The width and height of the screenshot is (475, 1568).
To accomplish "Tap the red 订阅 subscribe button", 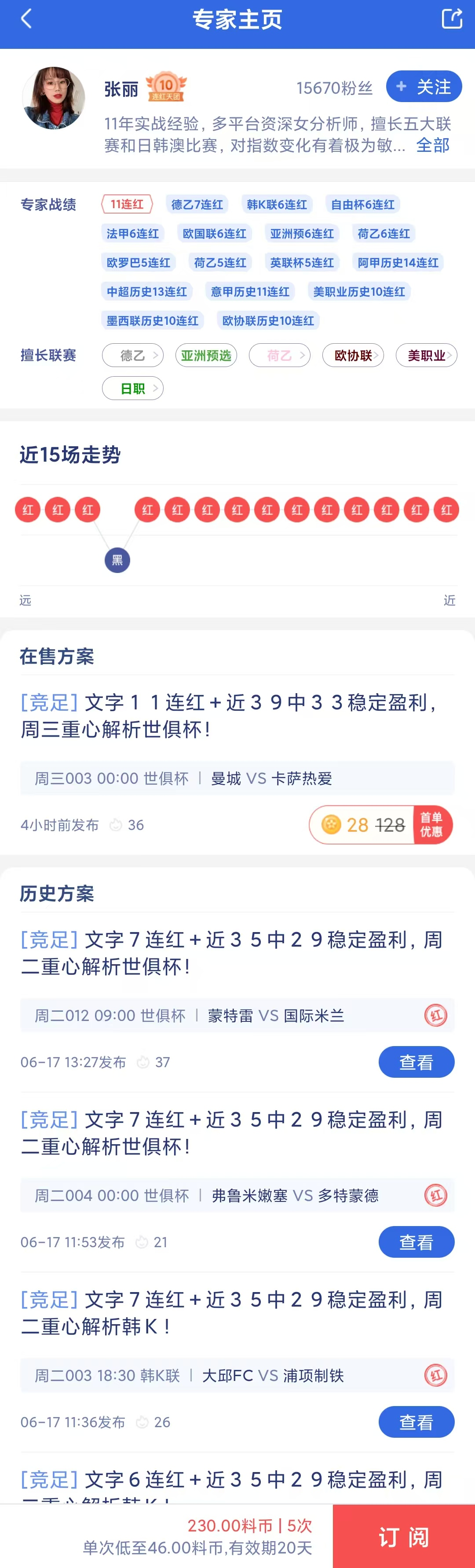I will click(404, 1536).
